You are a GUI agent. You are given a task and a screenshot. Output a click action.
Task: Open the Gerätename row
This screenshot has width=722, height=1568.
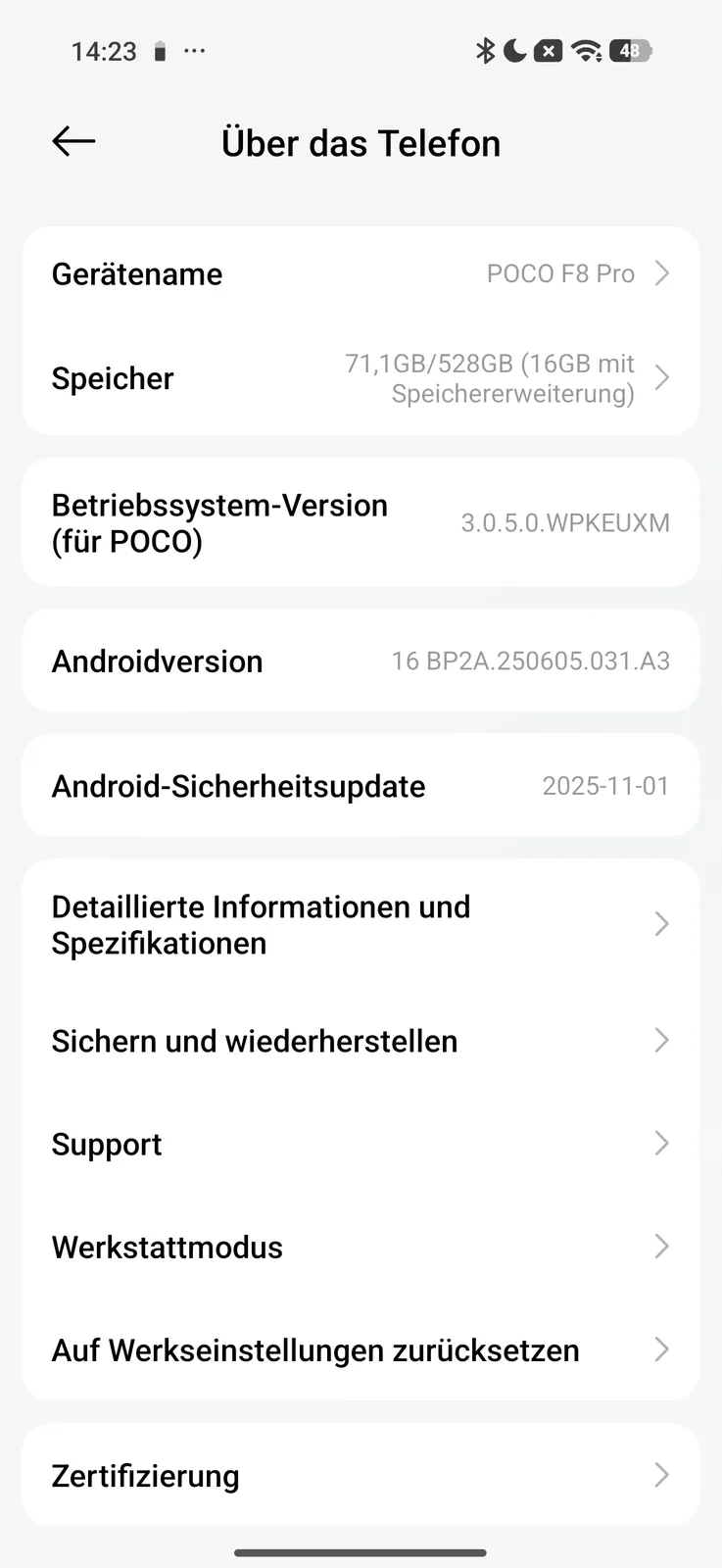coord(361,274)
